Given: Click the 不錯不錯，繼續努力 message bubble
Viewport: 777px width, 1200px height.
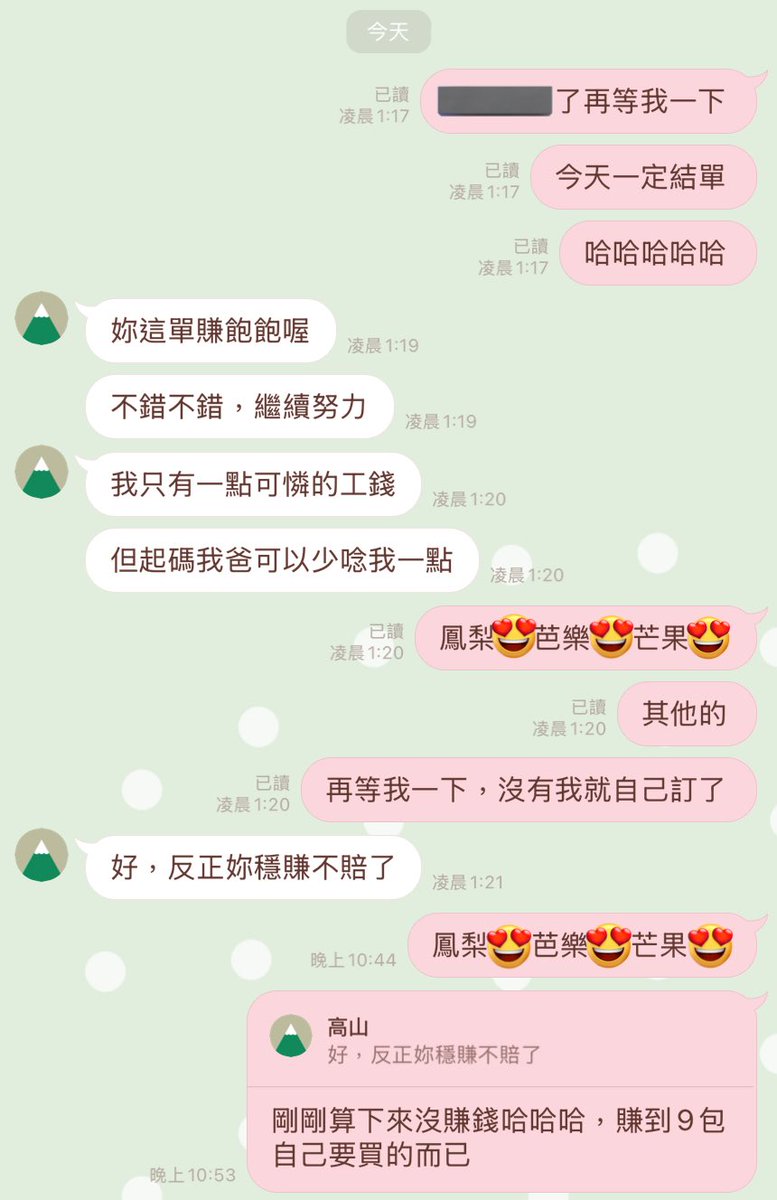Looking at the screenshot, I should [237, 406].
